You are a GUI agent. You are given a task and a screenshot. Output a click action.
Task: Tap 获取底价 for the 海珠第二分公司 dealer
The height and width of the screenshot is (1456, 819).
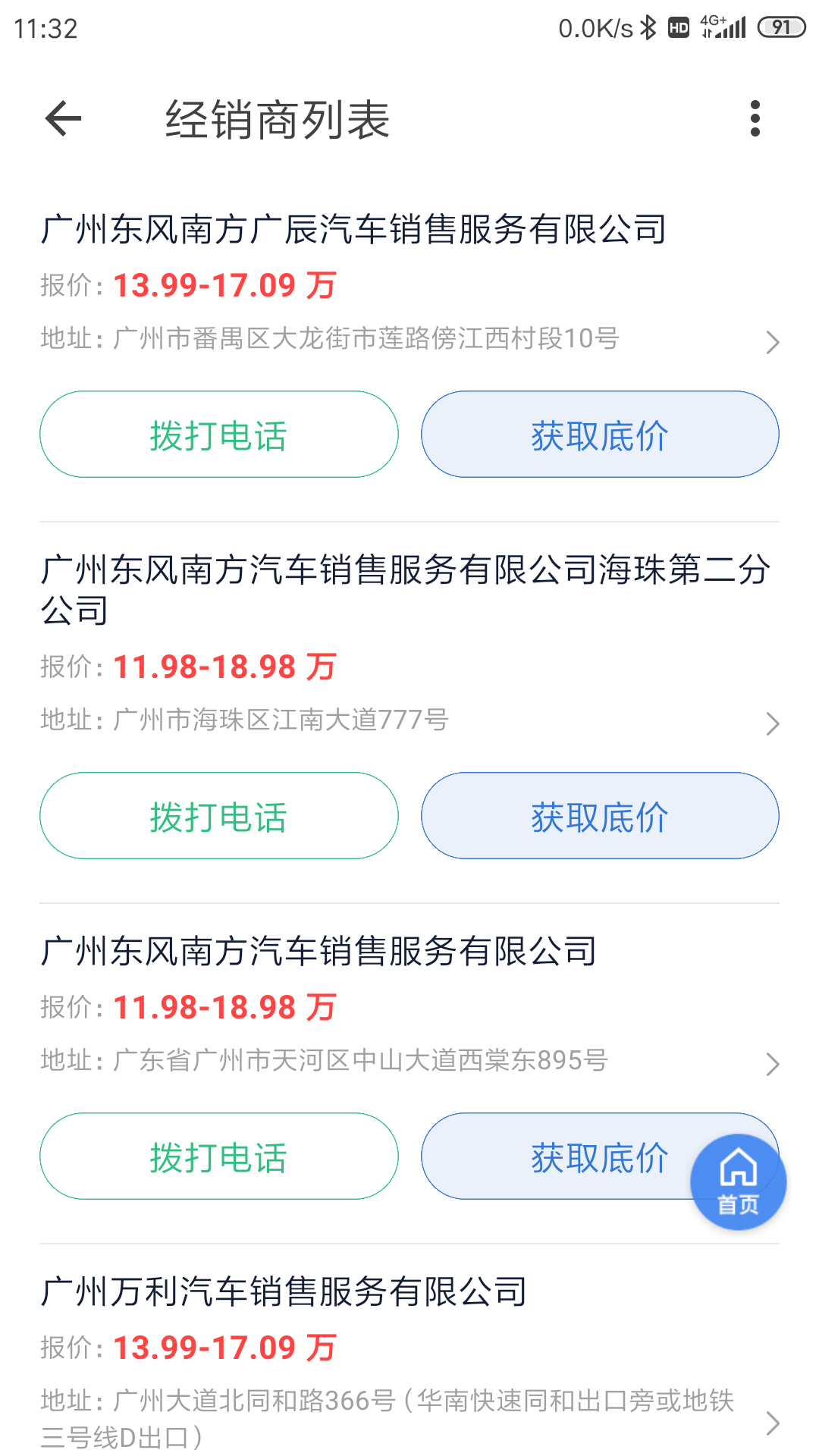pos(599,816)
